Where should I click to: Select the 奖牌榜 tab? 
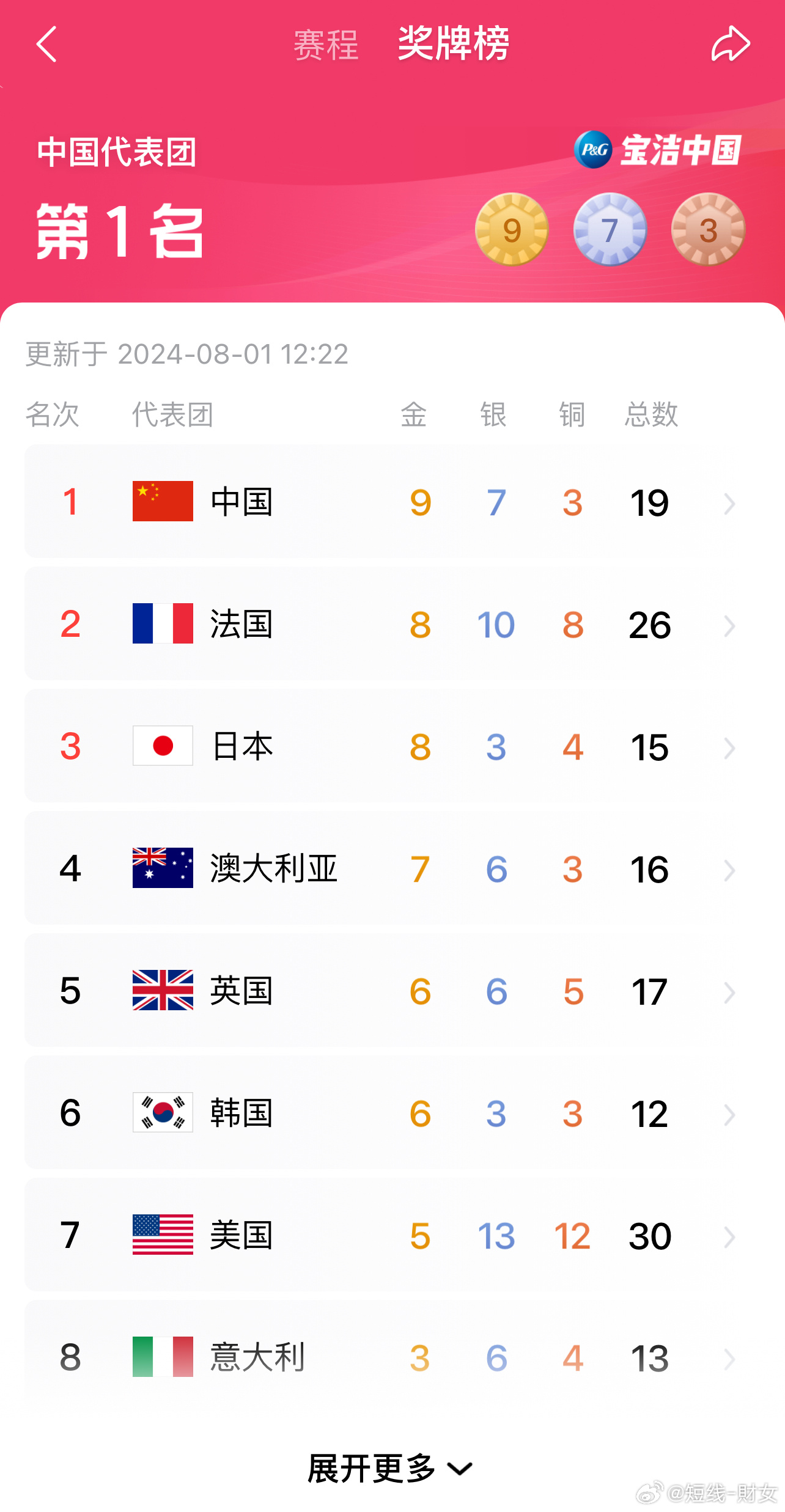453,44
